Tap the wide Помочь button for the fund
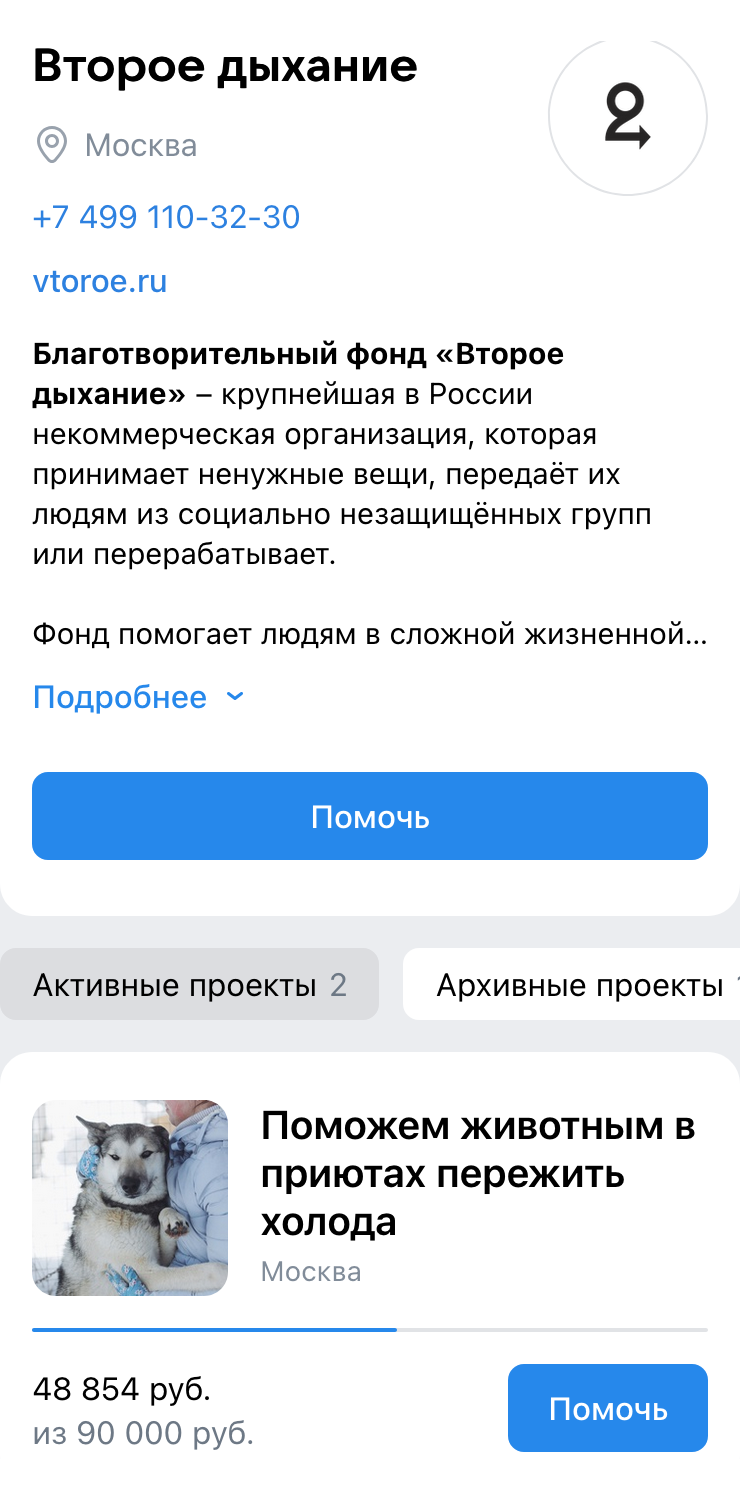 [x=370, y=816]
